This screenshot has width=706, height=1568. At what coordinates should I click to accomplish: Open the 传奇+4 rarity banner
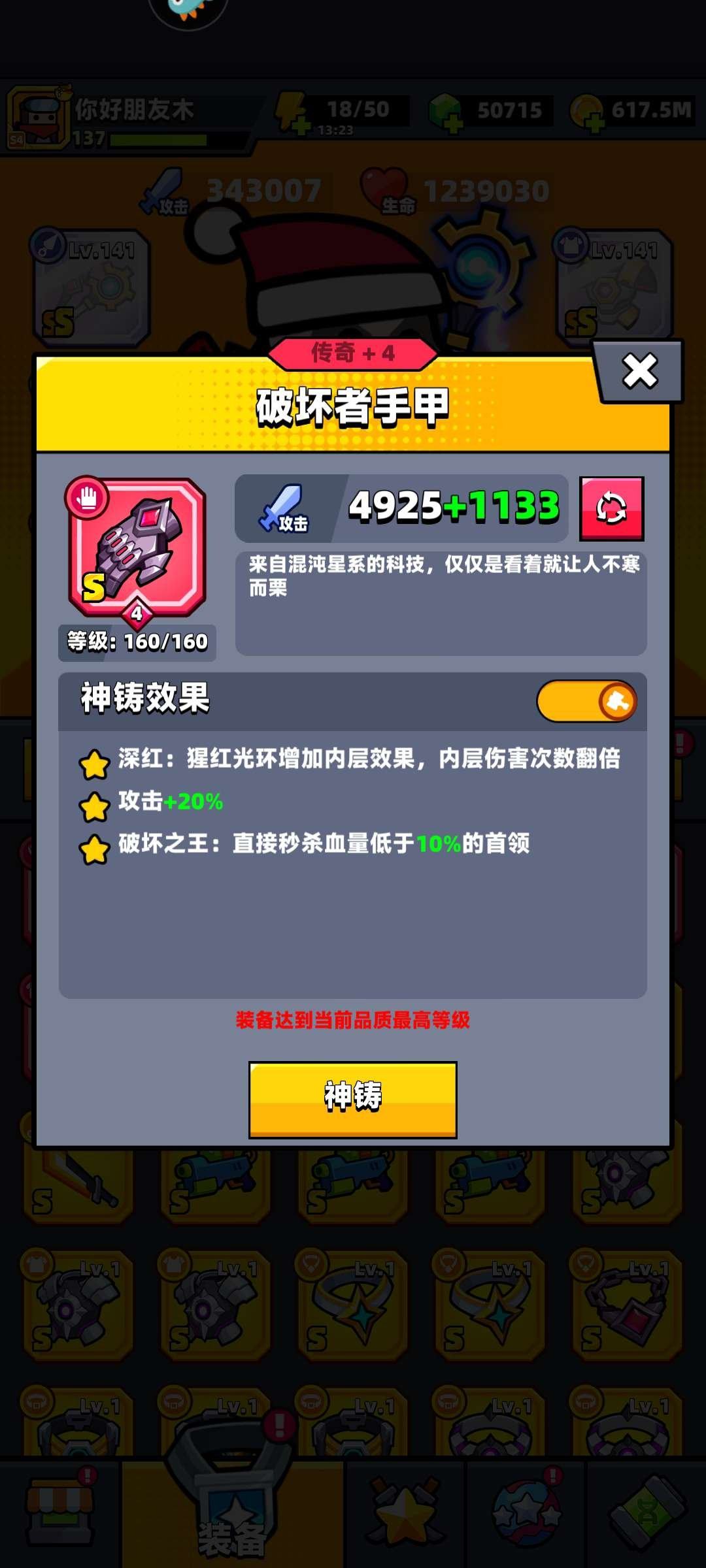353,351
